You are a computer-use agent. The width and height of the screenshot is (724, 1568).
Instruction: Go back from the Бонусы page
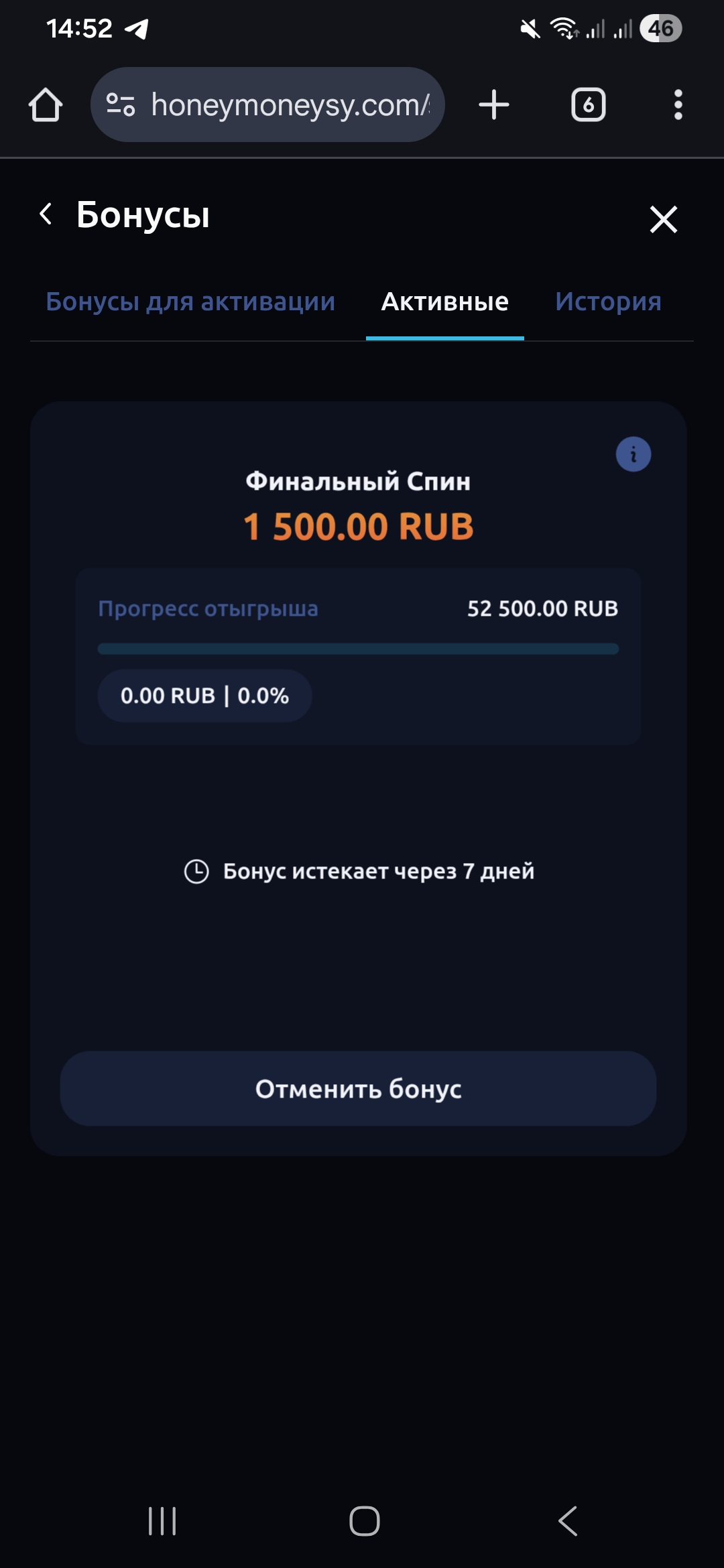(x=46, y=214)
